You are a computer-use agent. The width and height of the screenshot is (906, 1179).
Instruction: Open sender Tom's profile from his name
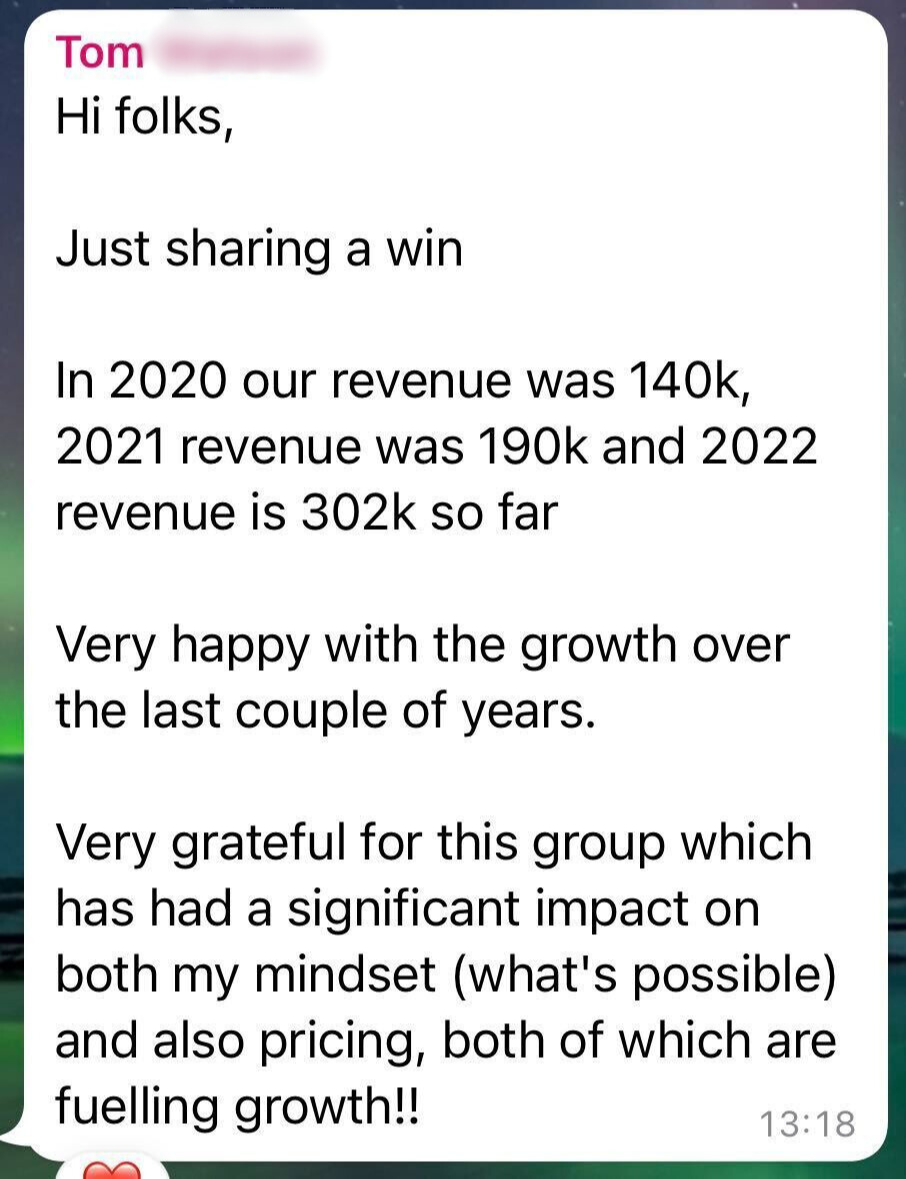pyautogui.click(x=100, y=52)
